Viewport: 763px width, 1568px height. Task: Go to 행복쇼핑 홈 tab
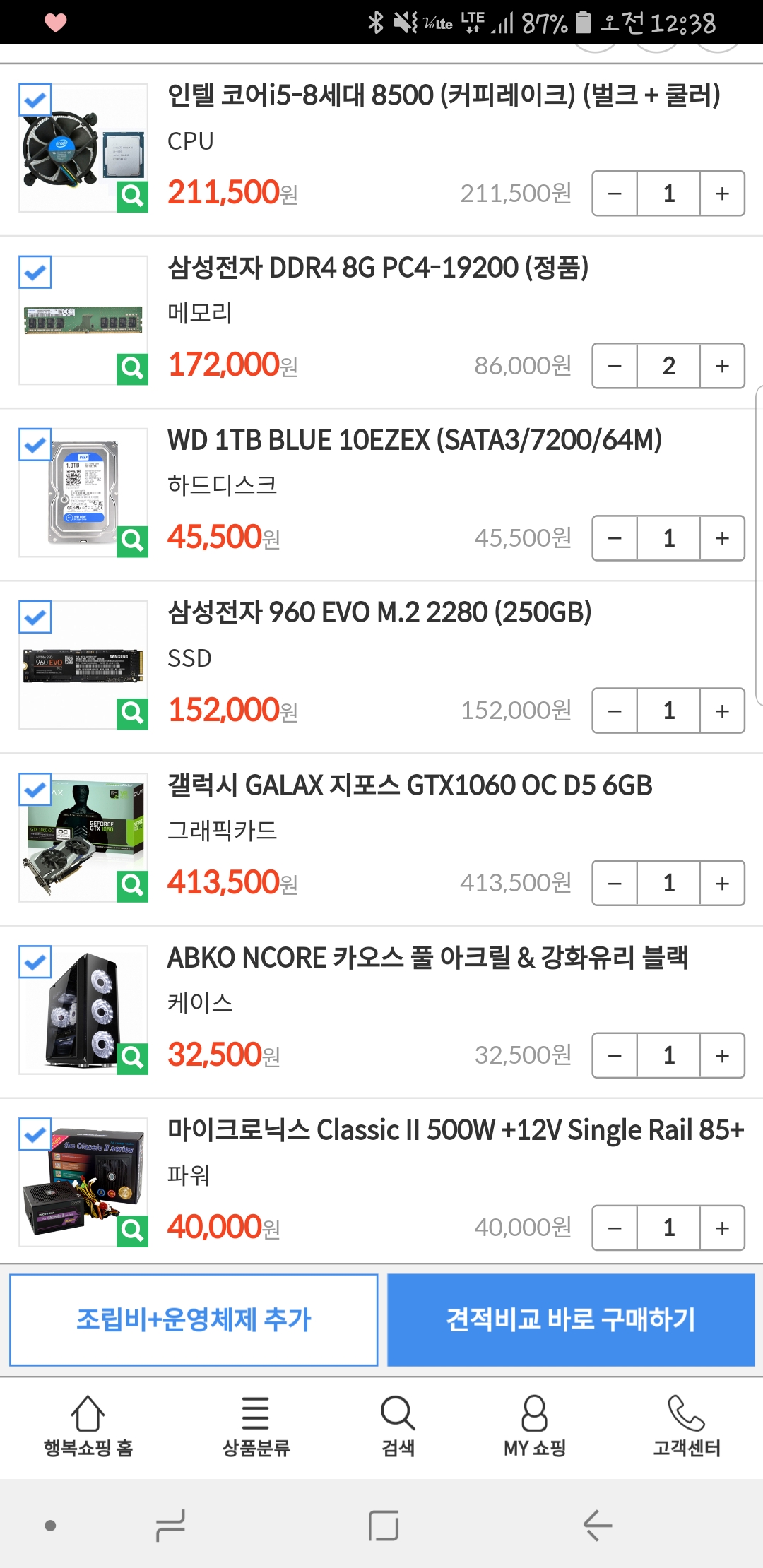coord(88,1427)
